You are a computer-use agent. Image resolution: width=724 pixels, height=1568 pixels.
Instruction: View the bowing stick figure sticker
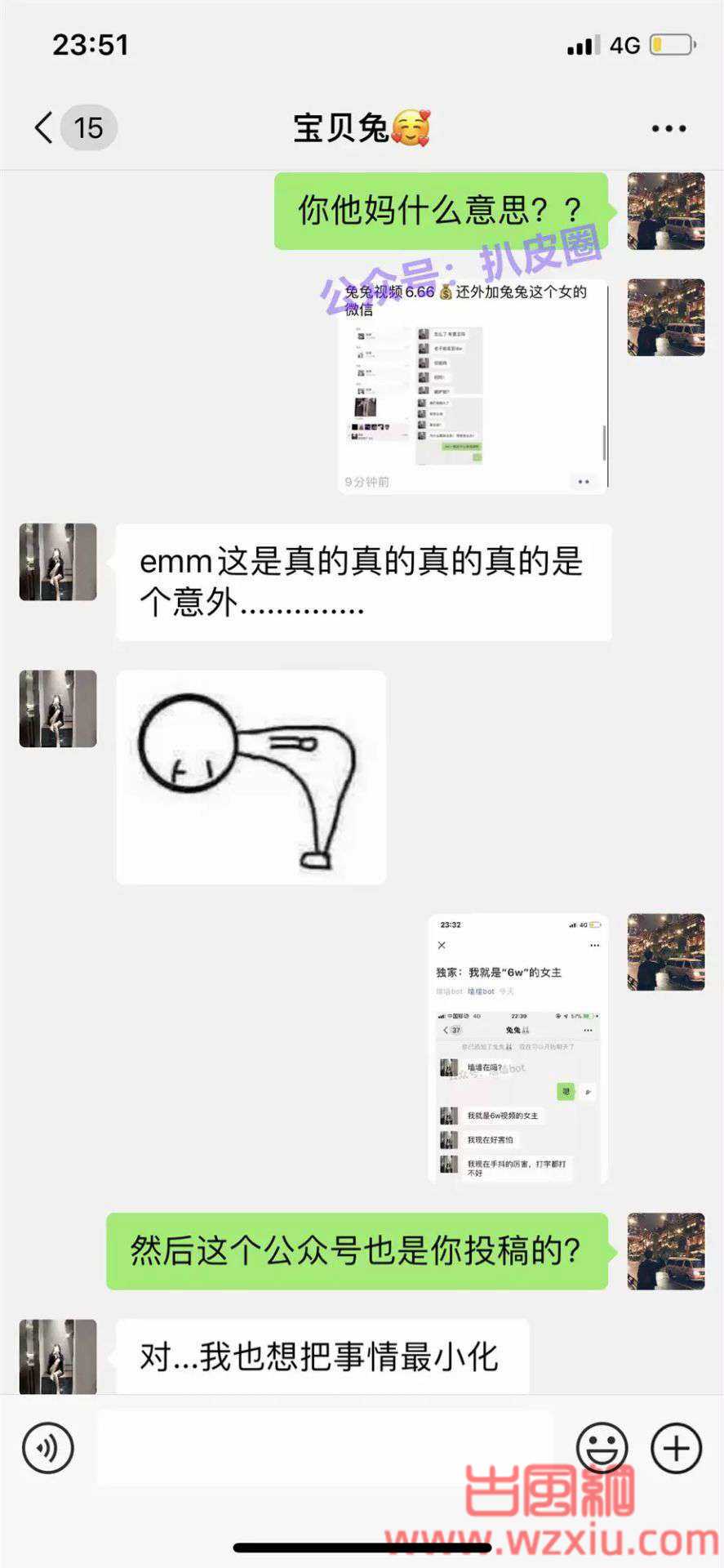coord(251,777)
